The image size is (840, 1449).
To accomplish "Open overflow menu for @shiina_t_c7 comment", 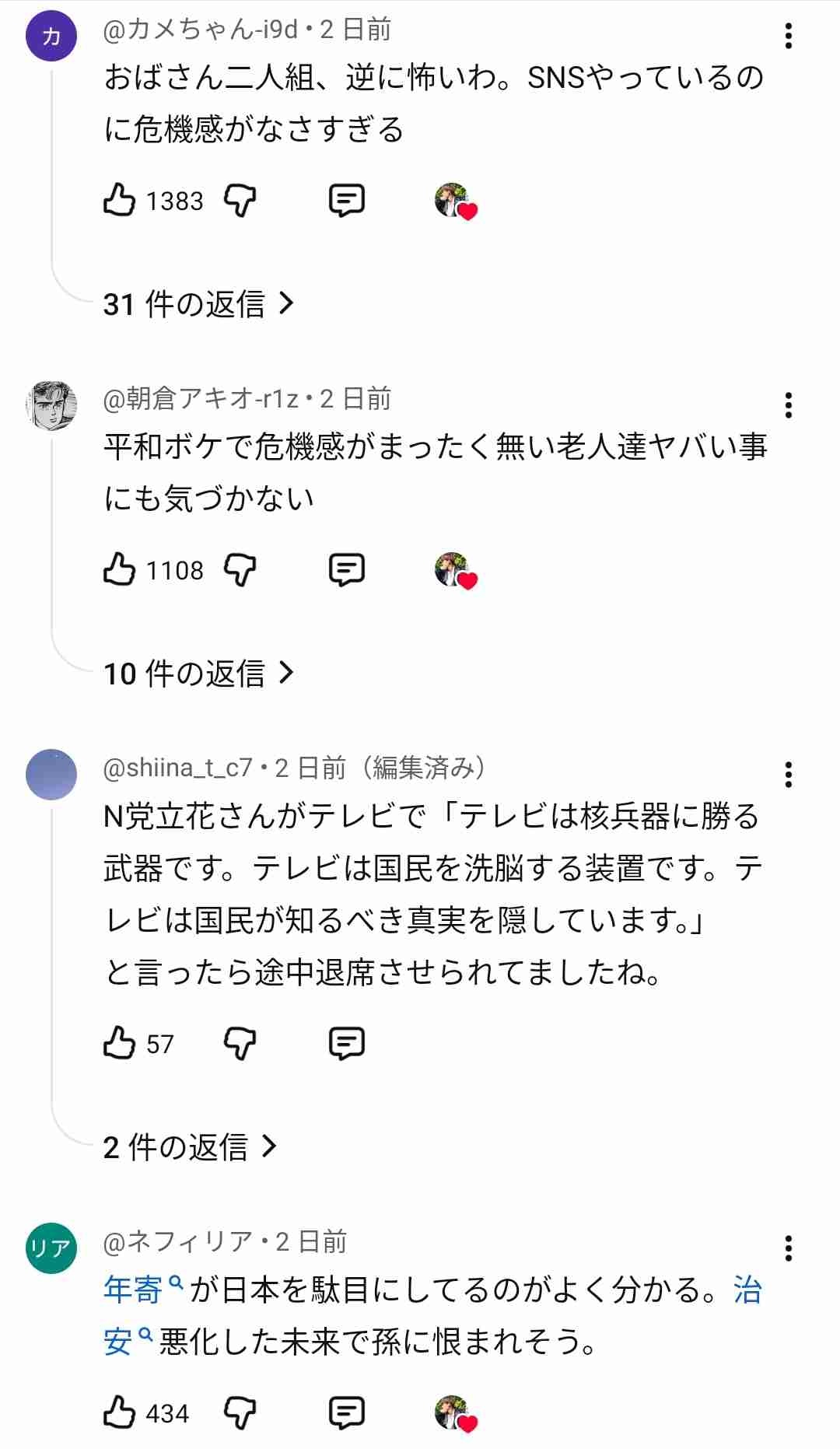I will tap(789, 775).
